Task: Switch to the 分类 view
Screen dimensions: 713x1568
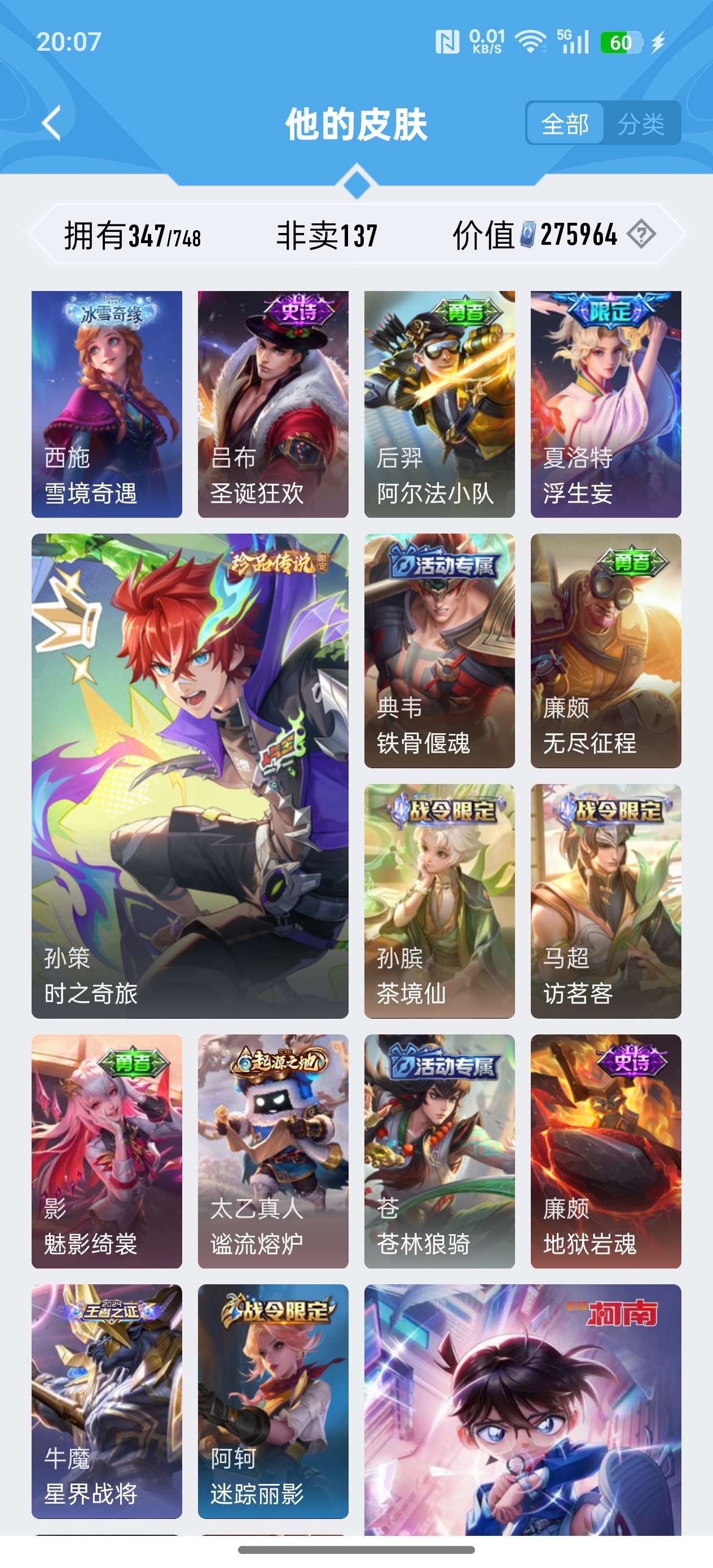Action: pyautogui.click(x=641, y=124)
